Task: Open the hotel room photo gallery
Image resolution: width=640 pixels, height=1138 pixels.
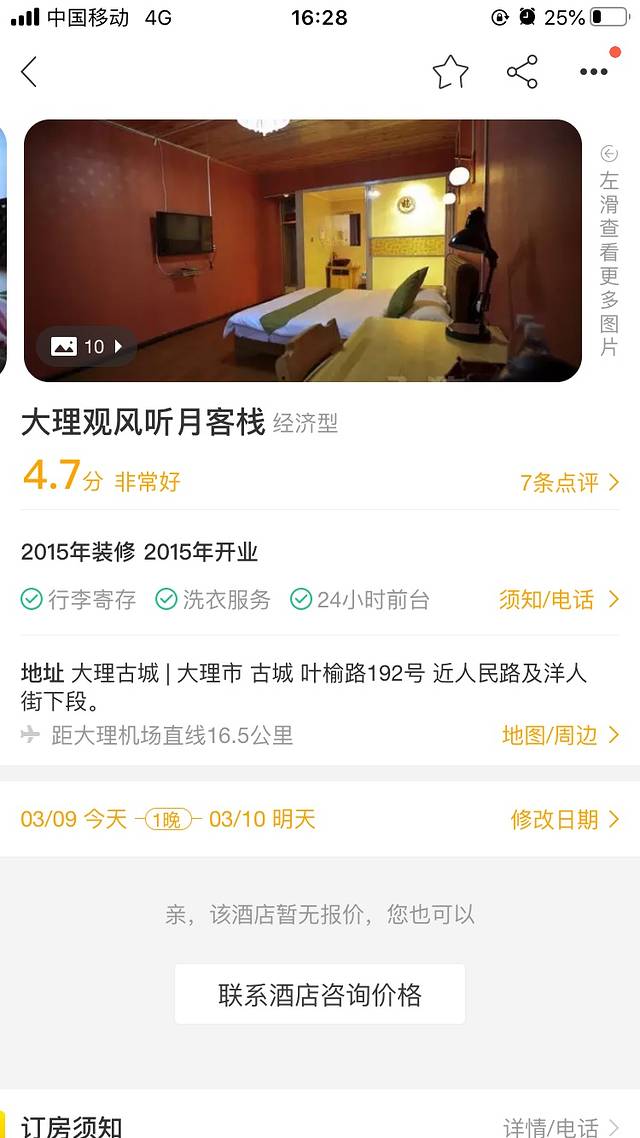Action: point(302,250)
